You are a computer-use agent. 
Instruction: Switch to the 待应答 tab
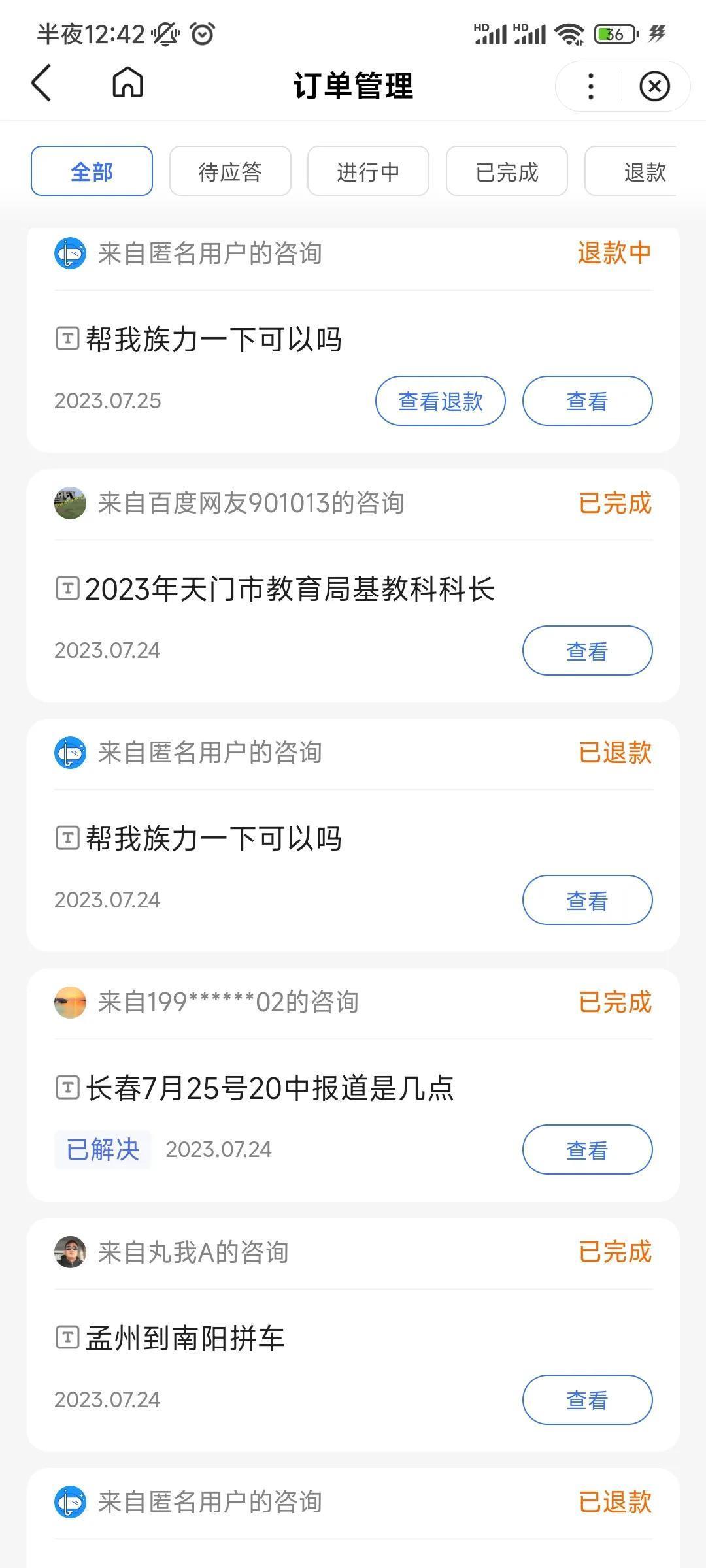pyautogui.click(x=230, y=171)
